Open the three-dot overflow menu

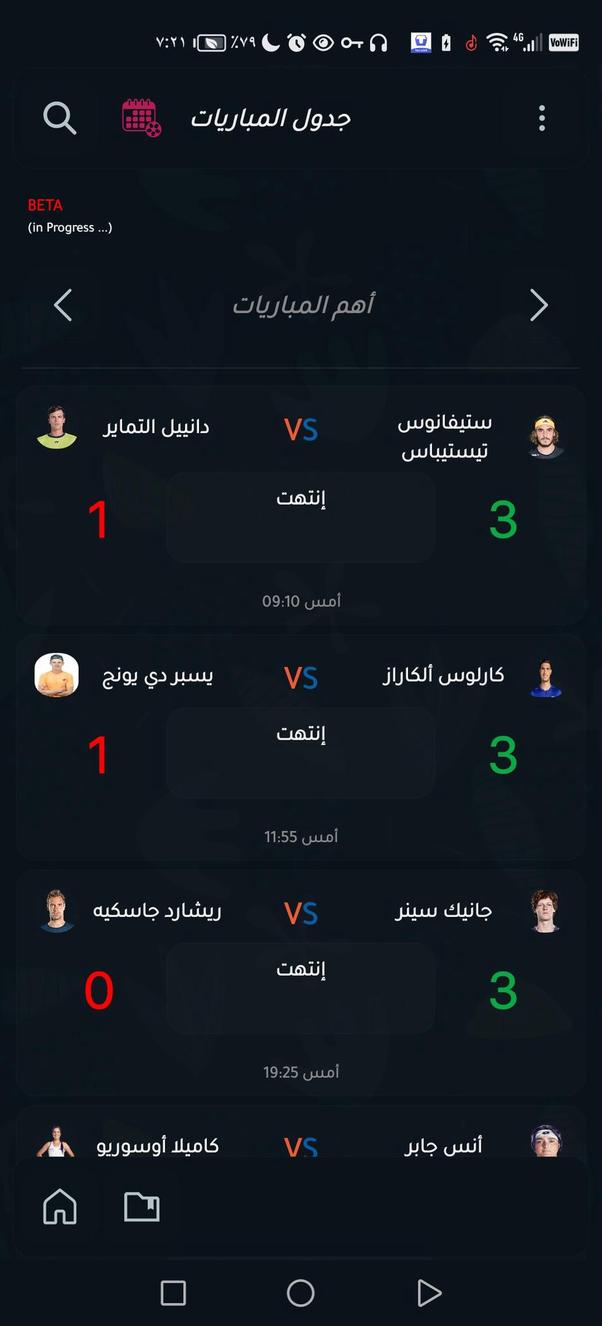click(x=541, y=118)
